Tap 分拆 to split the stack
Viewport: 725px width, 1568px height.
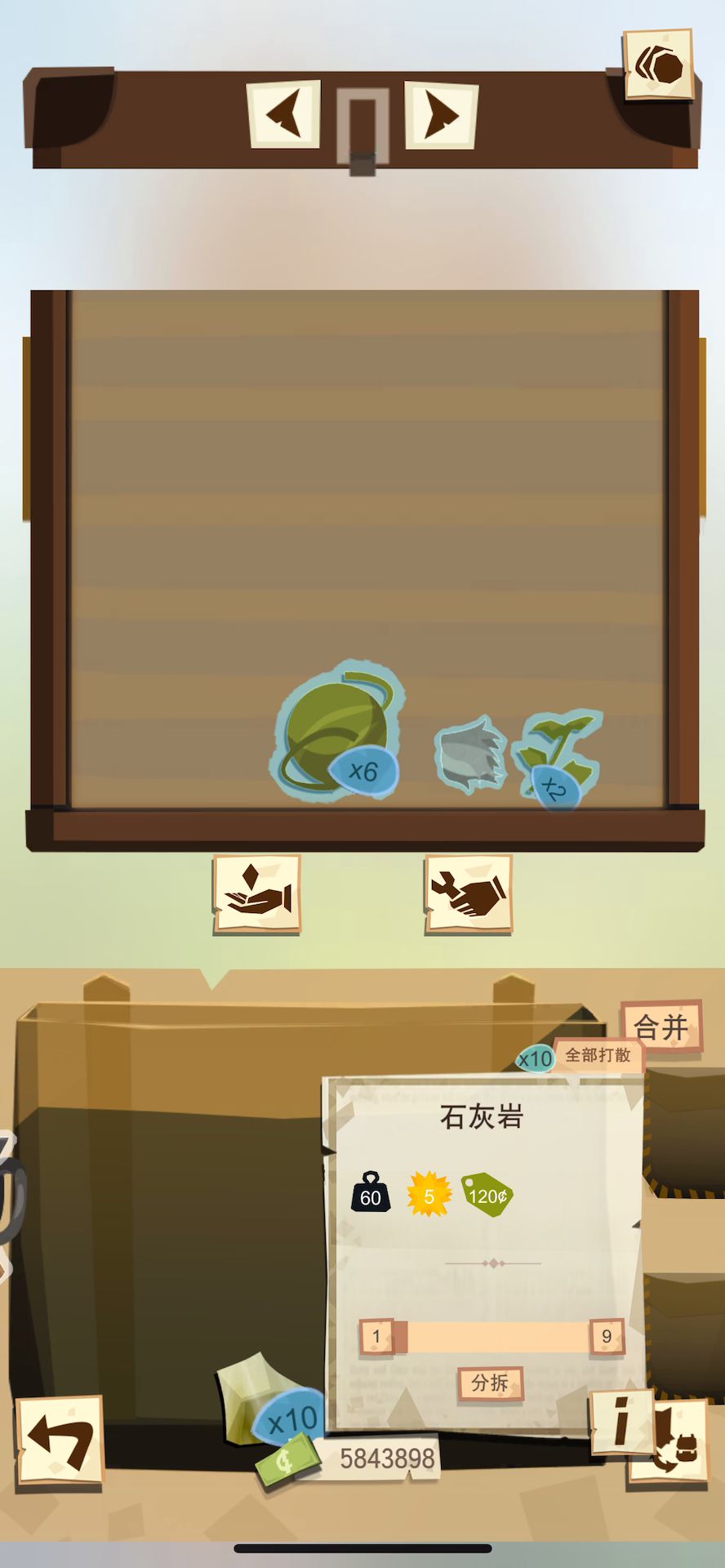point(490,1383)
